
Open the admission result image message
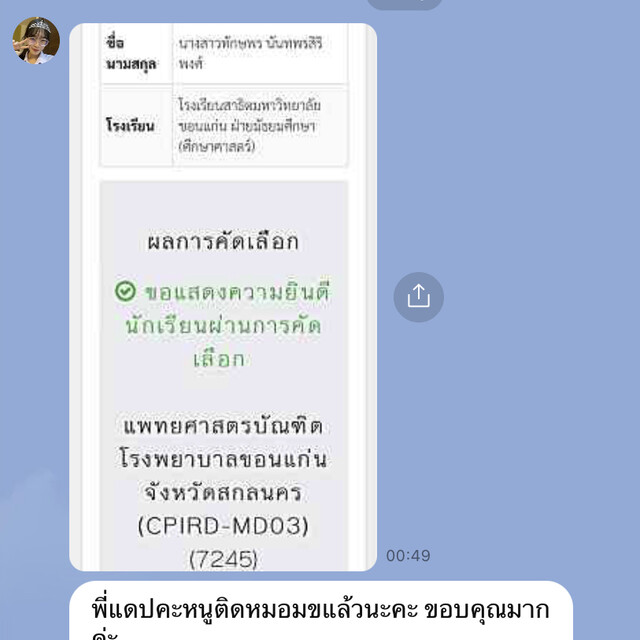(224, 300)
